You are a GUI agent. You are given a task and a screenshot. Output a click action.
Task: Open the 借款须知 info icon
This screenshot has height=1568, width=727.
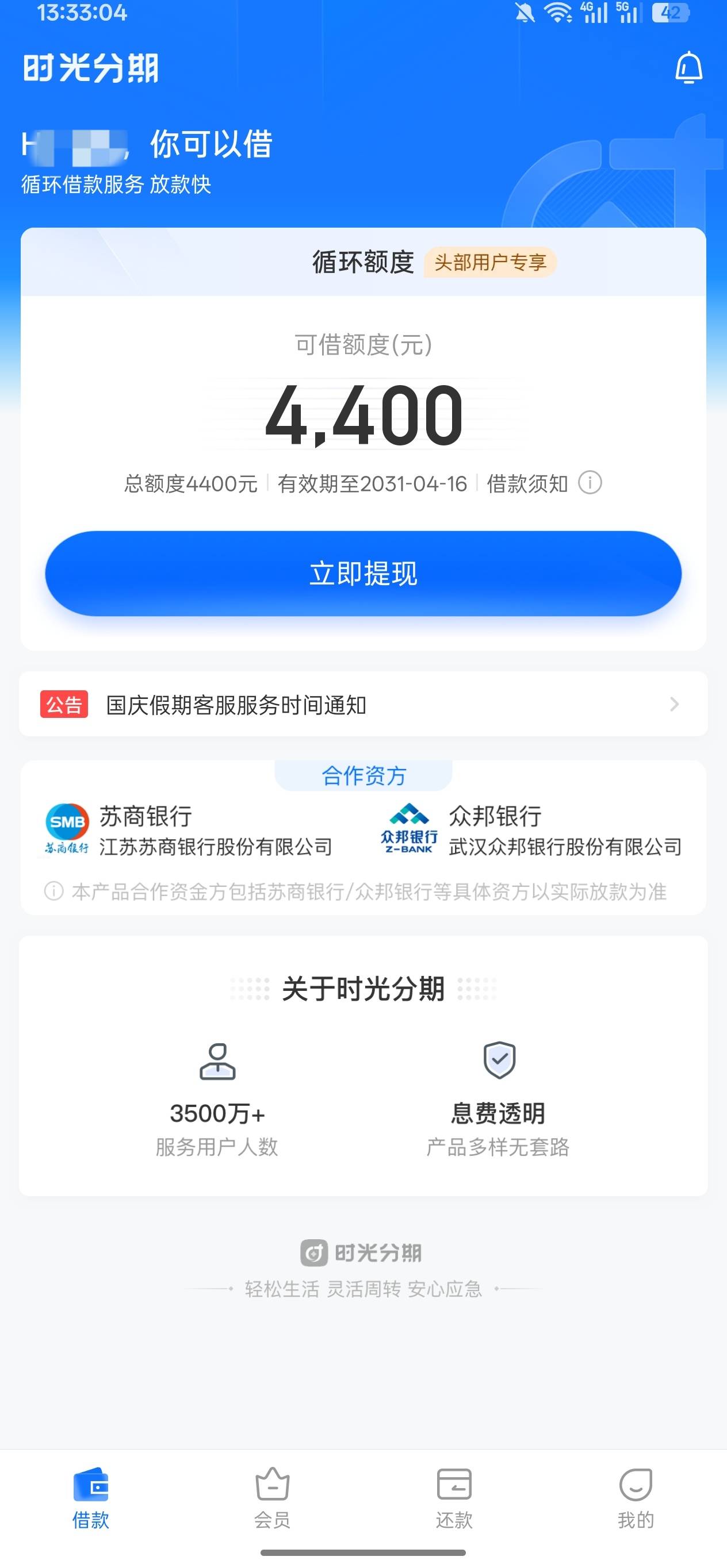click(590, 483)
